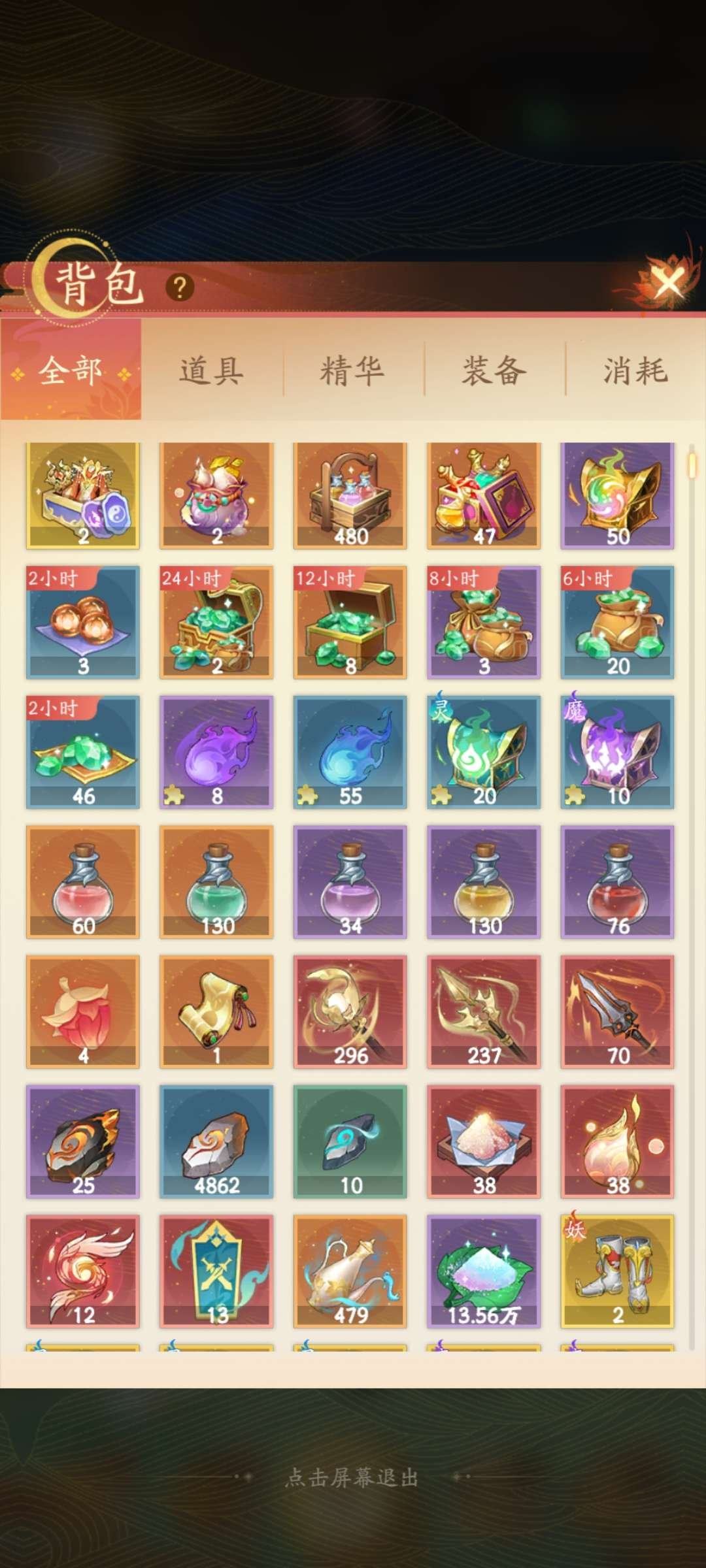Open the potion basket item with 480
This screenshot has width=706, height=1568.
pos(350,495)
